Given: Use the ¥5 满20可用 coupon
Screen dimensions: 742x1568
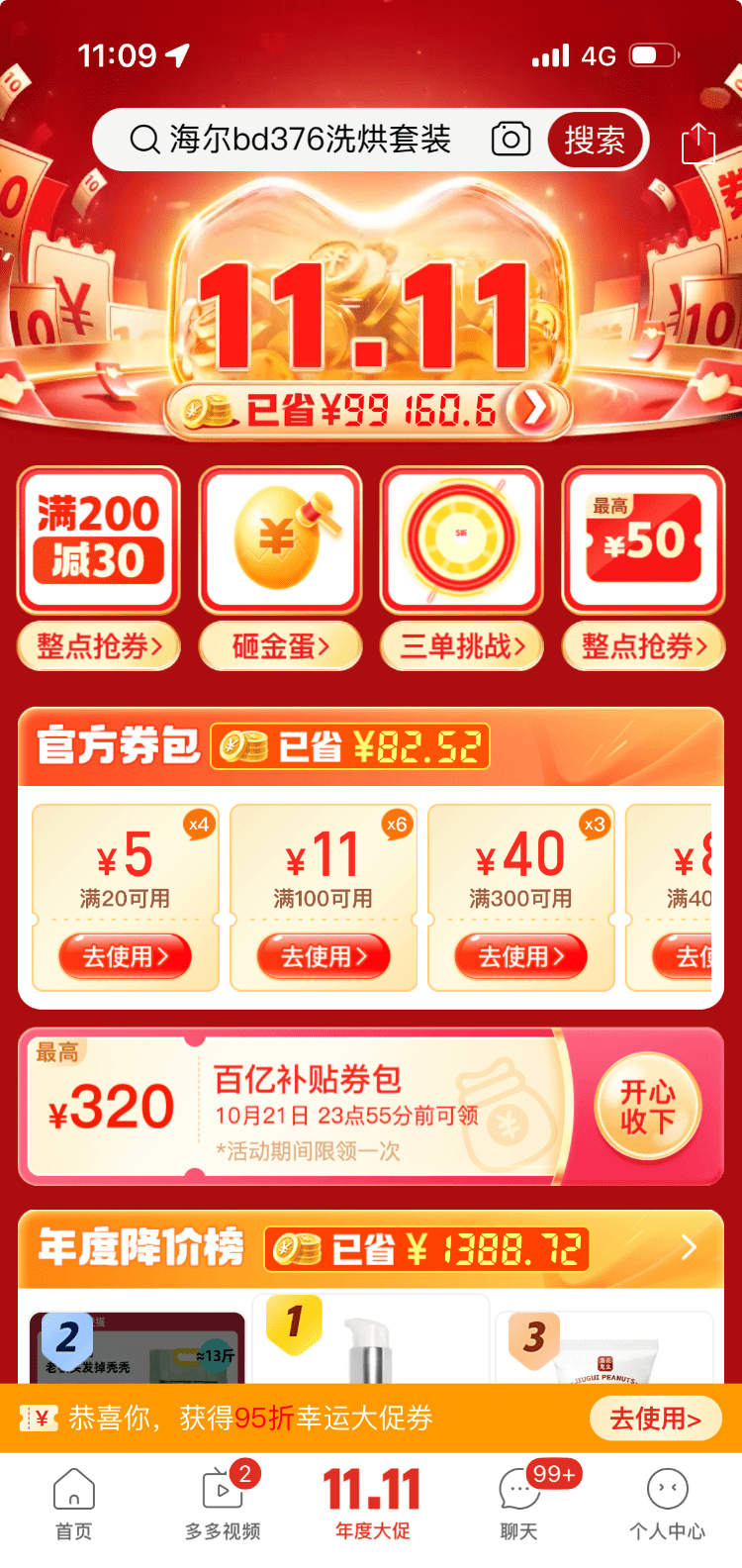Looking at the screenshot, I should [x=126, y=956].
